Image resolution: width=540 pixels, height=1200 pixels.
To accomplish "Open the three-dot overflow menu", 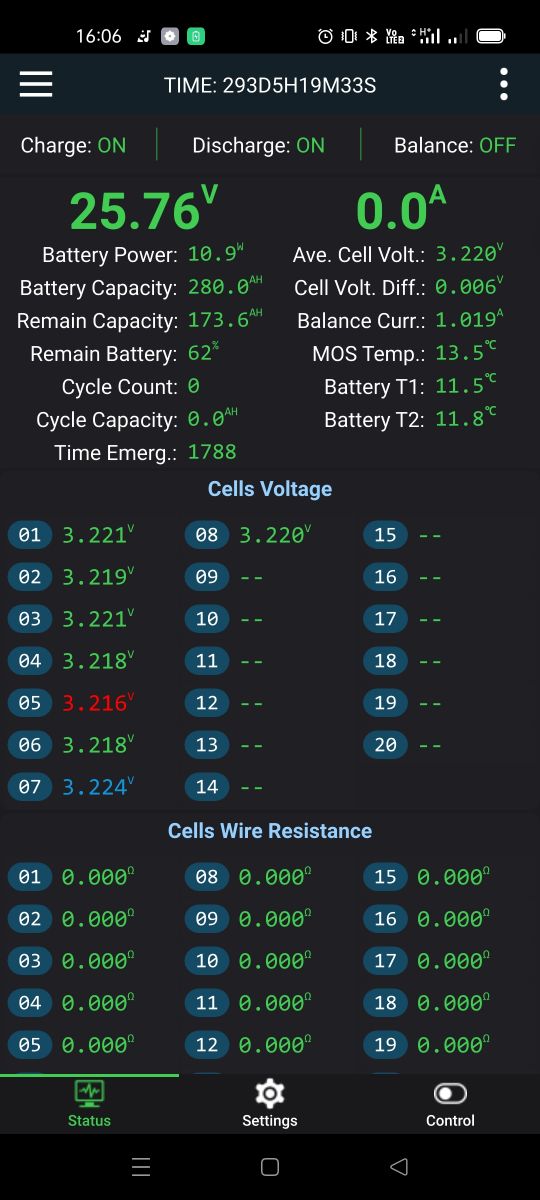I will [x=504, y=84].
